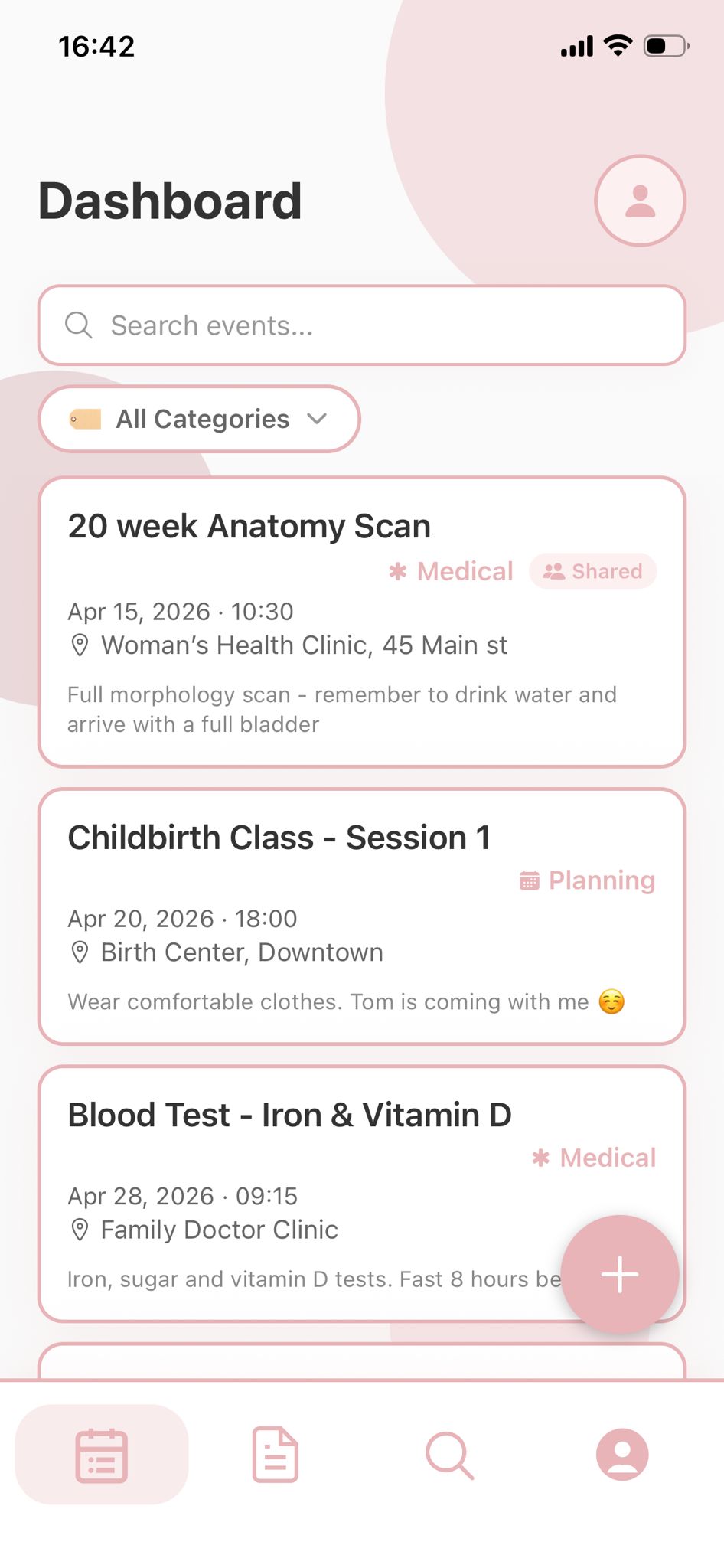The image size is (724, 1568).
Task: Open the profile icon in bottom navigation
Action: click(622, 1455)
